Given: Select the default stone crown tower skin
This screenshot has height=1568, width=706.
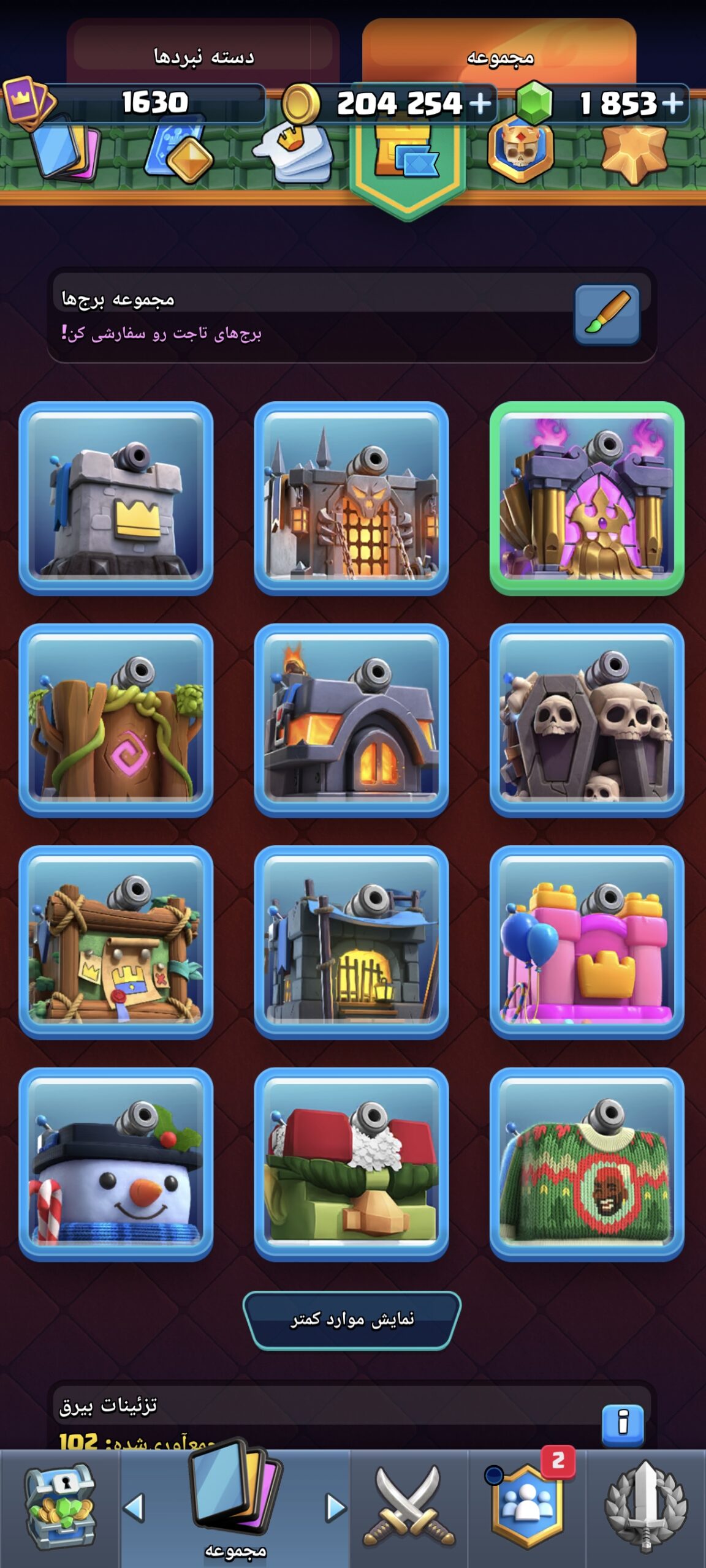Looking at the screenshot, I should click(116, 498).
